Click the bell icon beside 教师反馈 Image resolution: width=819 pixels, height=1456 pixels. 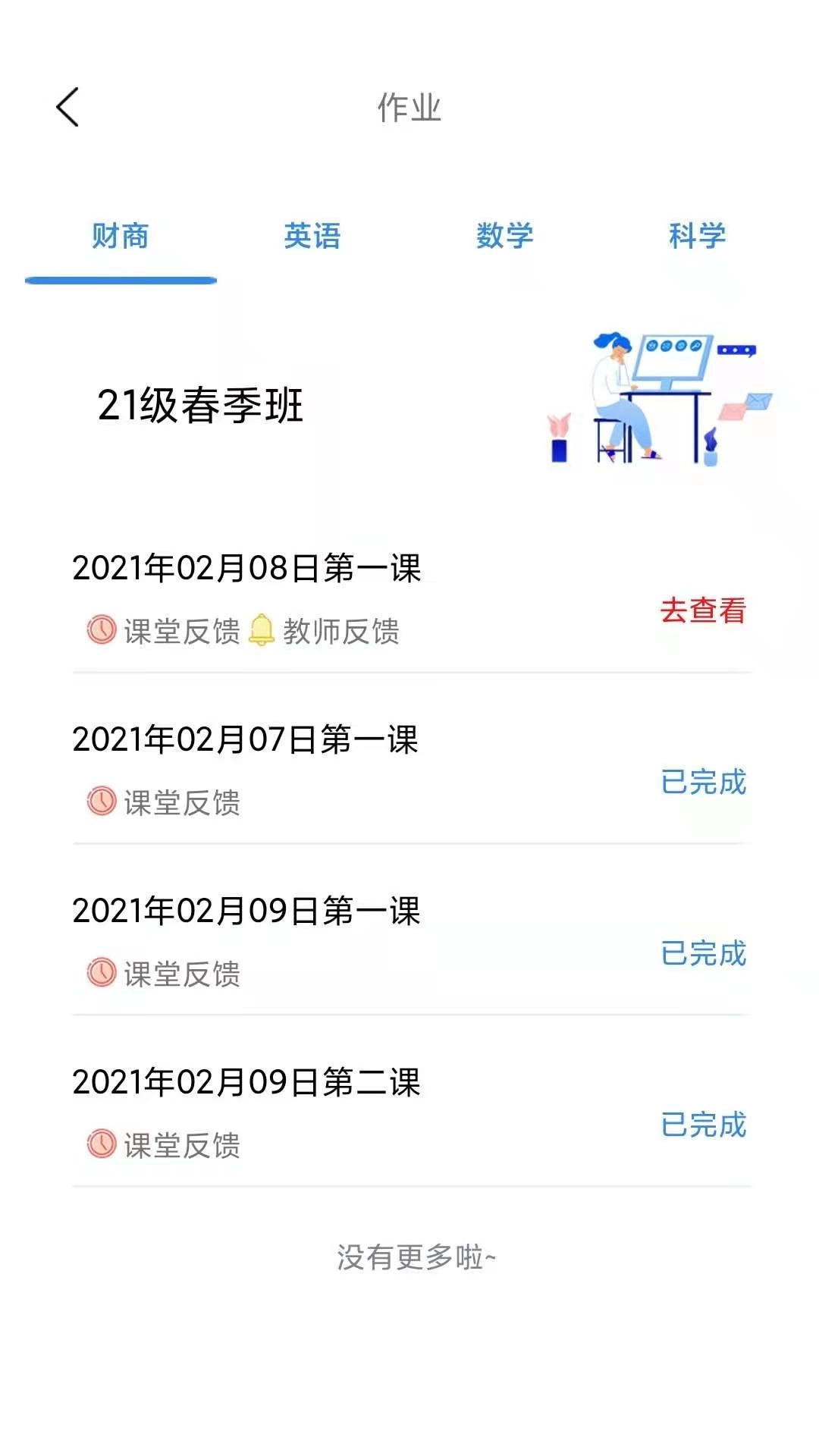[x=263, y=628]
